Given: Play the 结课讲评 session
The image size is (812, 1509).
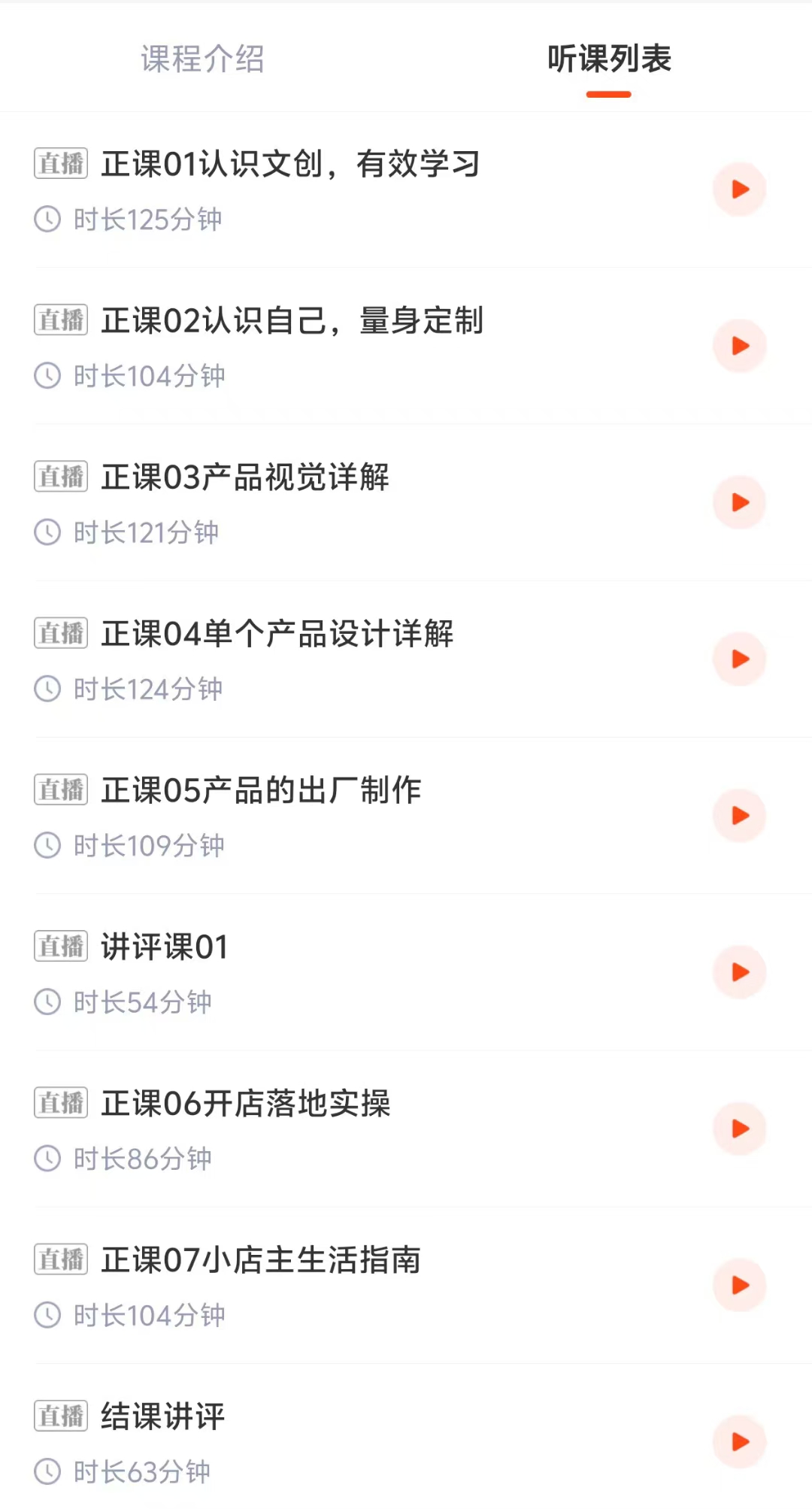Looking at the screenshot, I should pyautogui.click(x=740, y=1441).
